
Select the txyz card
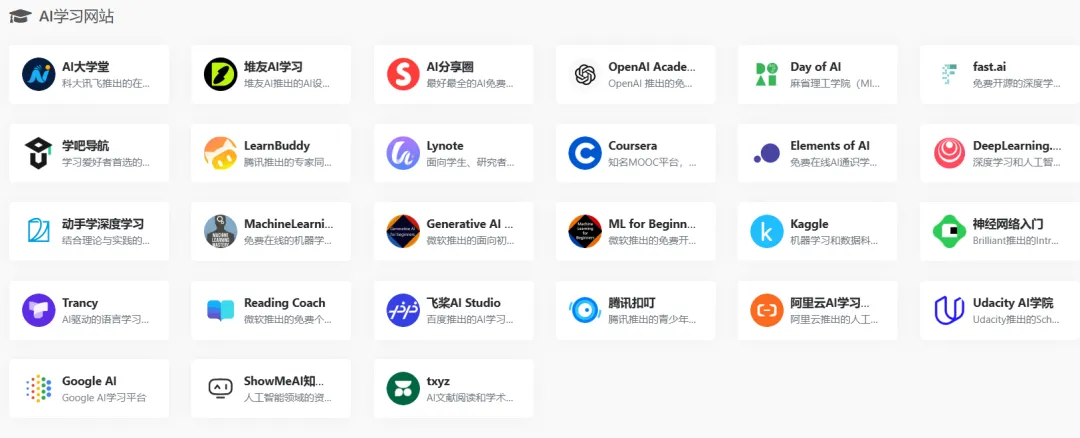[453, 388]
